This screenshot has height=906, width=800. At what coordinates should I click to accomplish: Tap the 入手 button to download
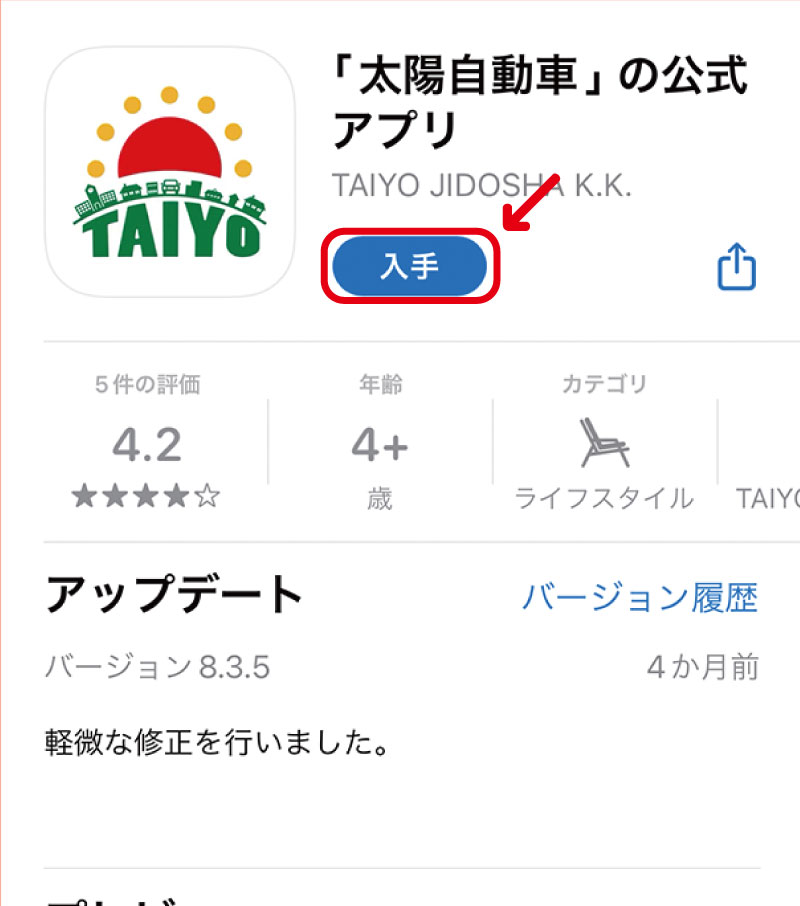click(409, 267)
